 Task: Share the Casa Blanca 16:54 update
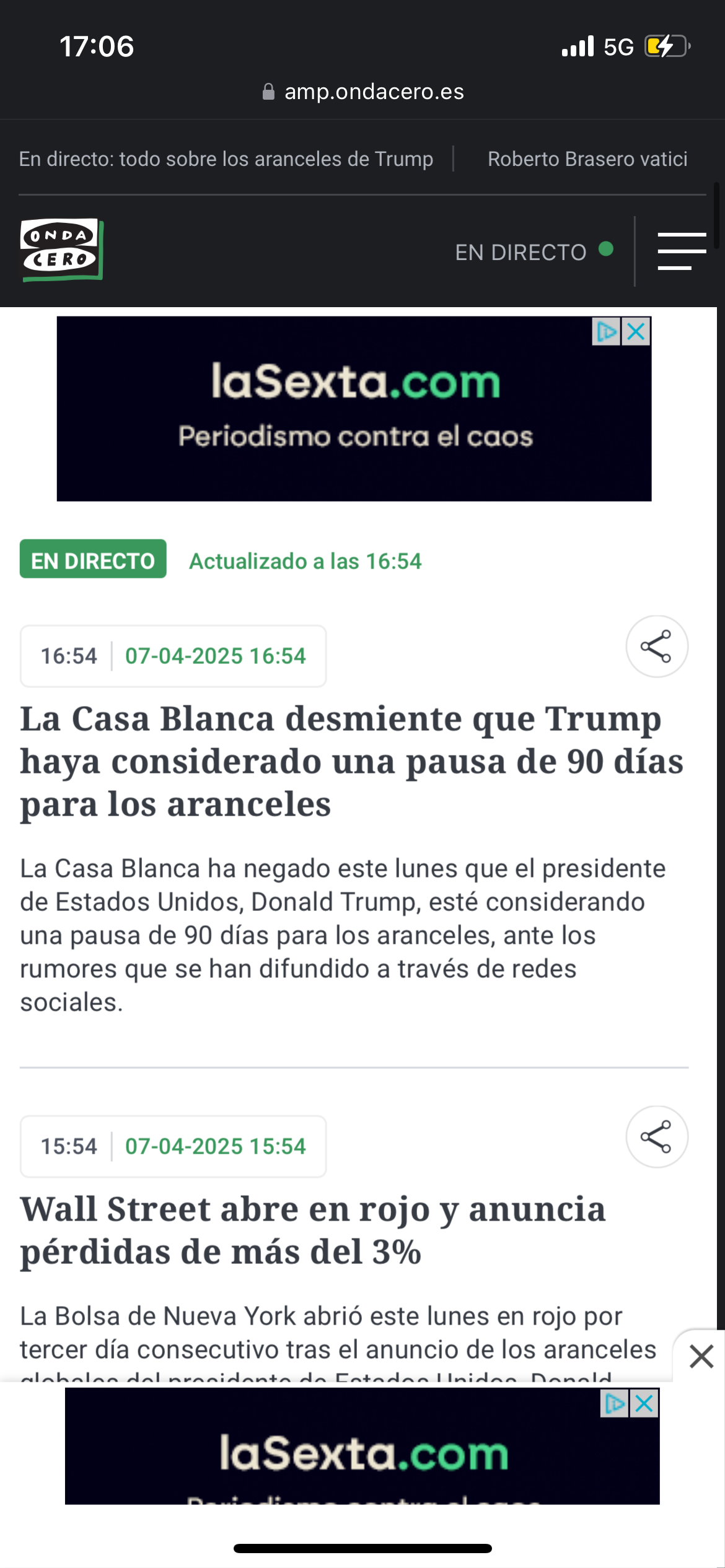657,646
